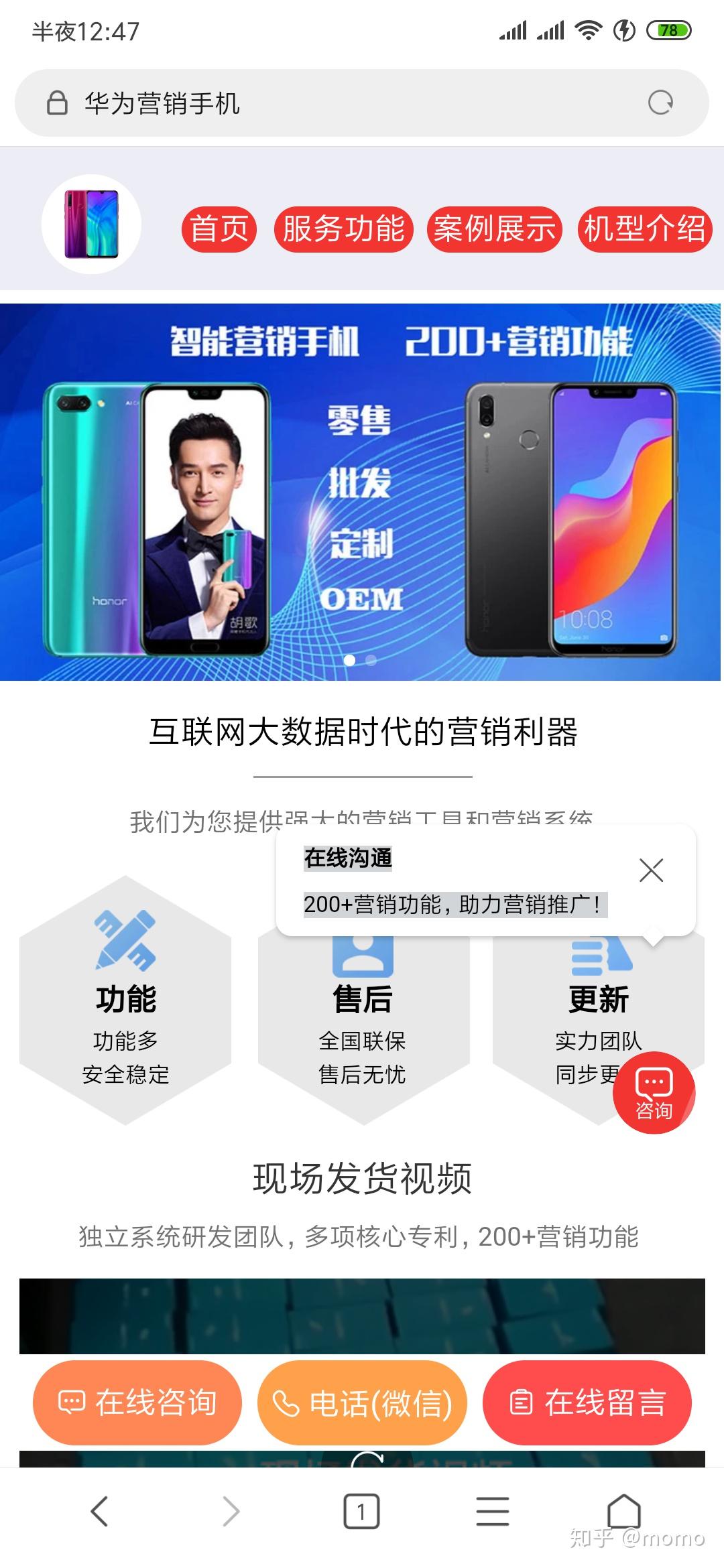Tap the refresh icon in the address bar

660,102
